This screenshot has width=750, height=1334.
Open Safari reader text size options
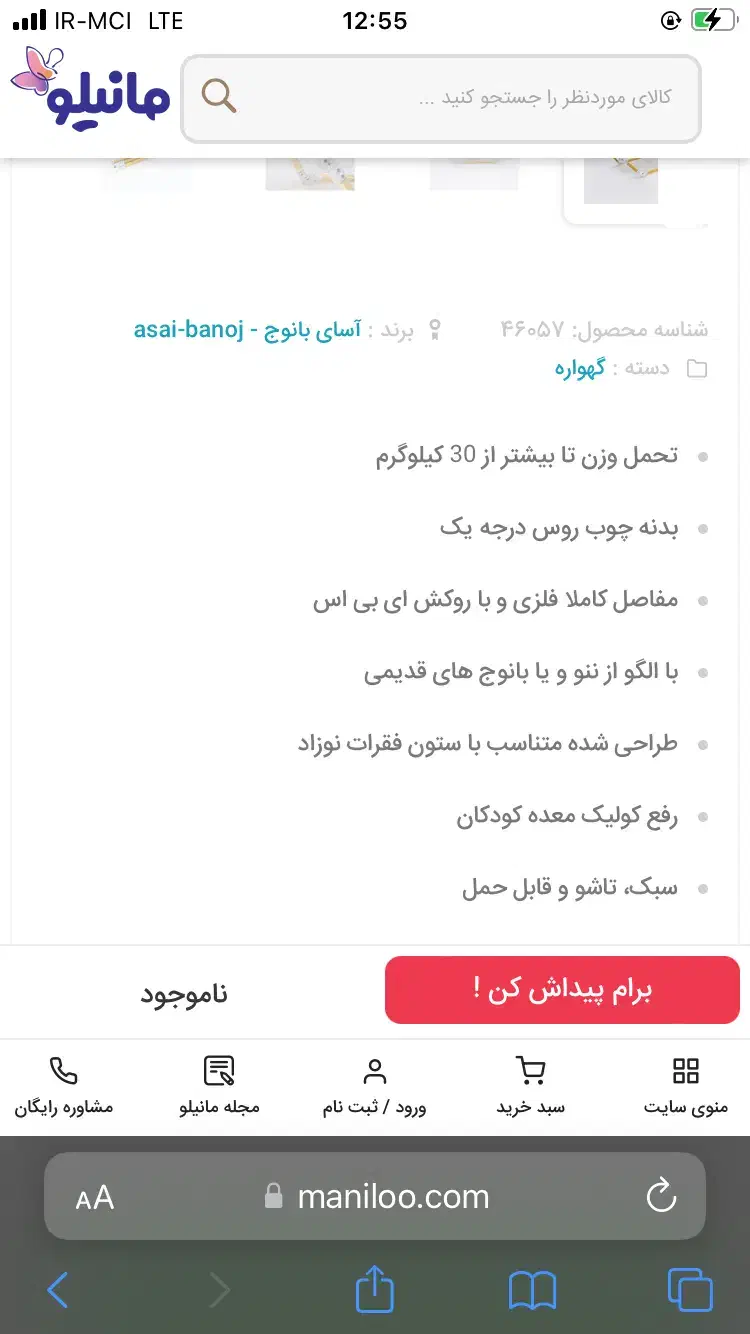[x=95, y=1197]
